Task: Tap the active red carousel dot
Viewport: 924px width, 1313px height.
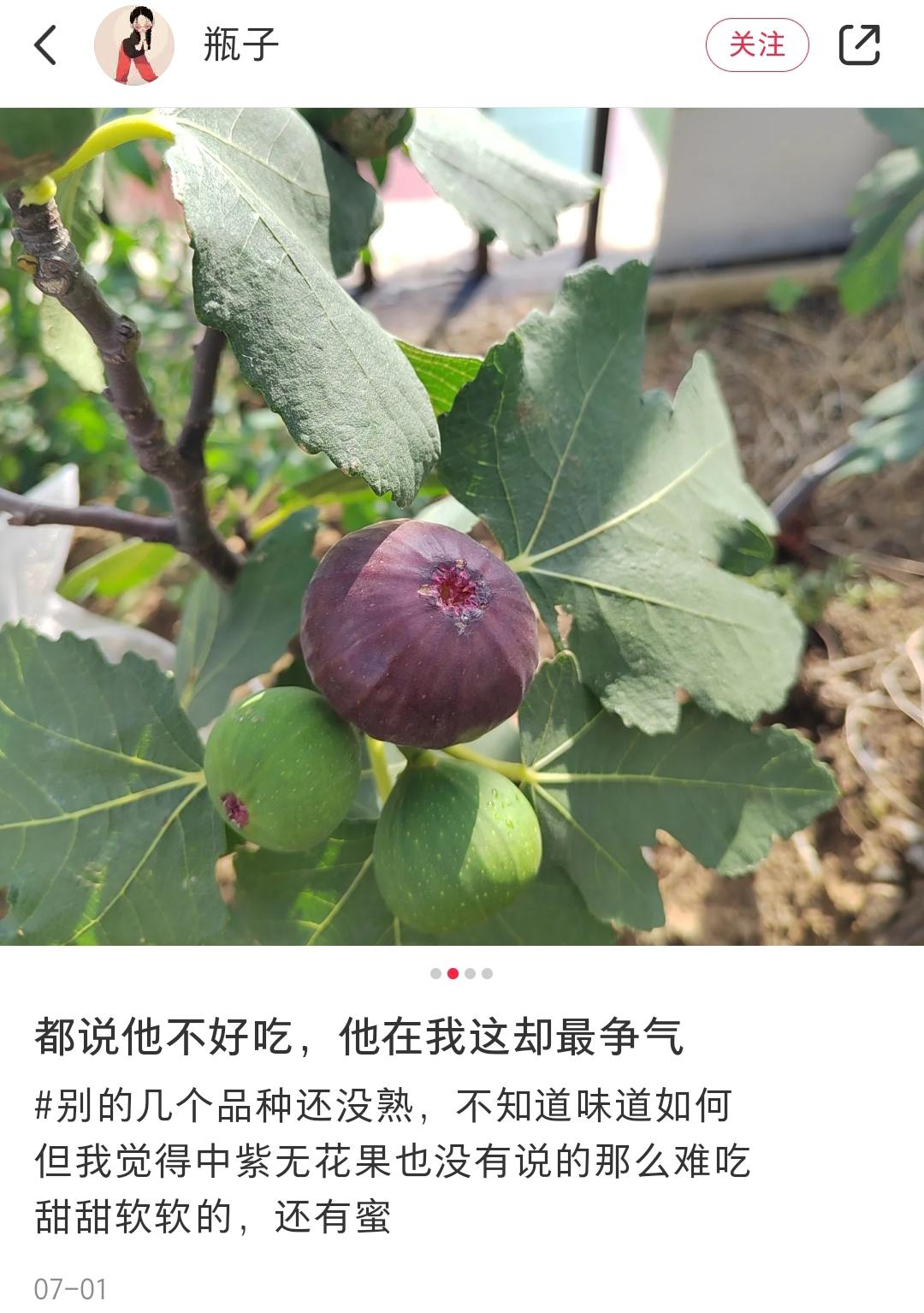Action: coord(452,972)
